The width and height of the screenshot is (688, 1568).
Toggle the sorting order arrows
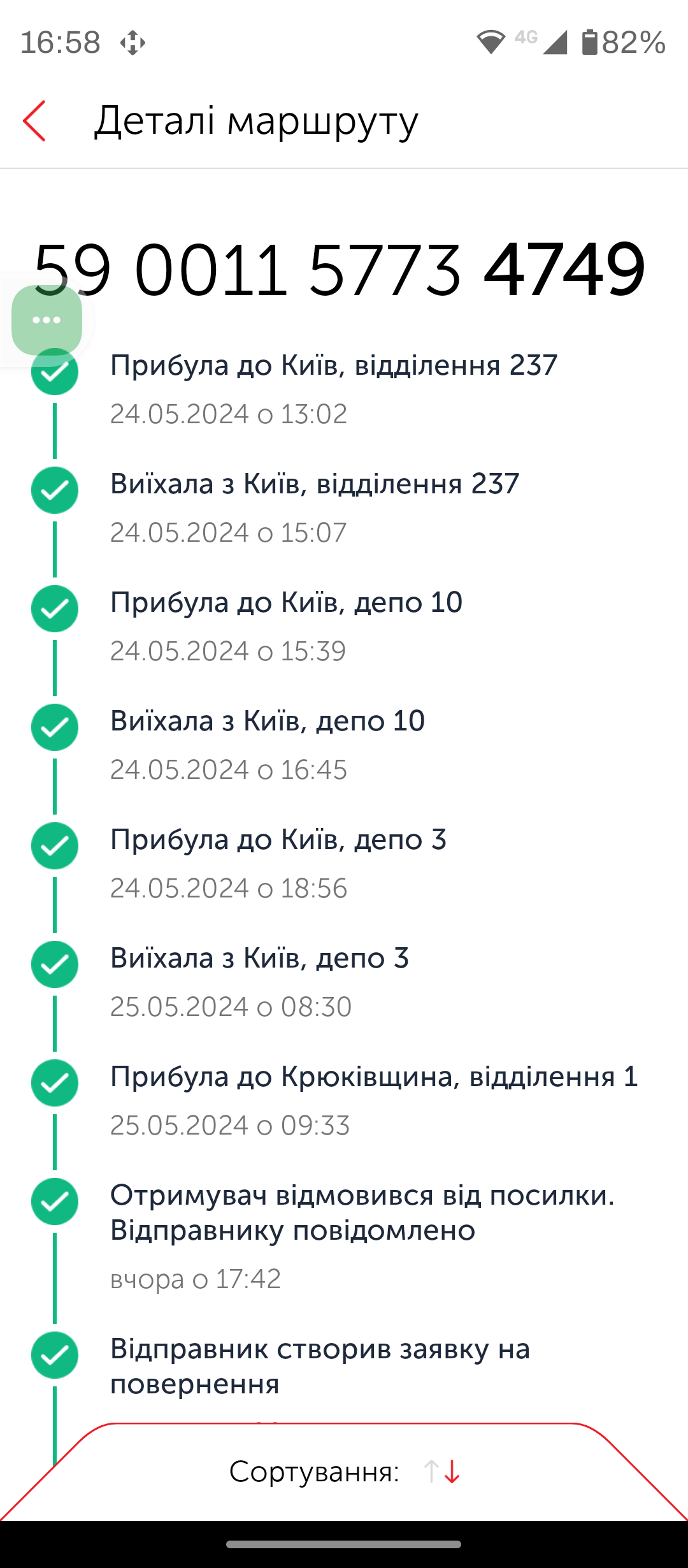442,1472
